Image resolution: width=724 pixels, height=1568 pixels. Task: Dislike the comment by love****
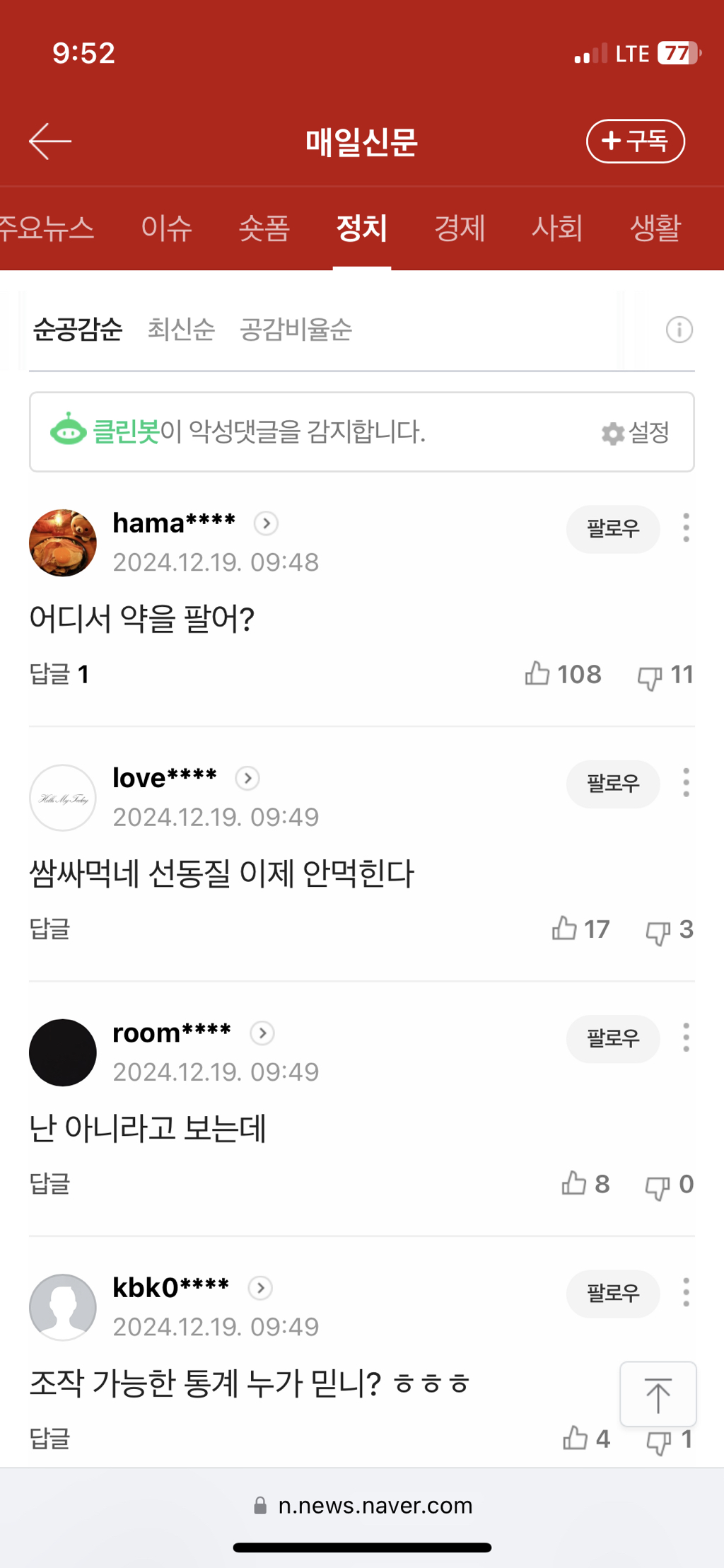coord(670,929)
